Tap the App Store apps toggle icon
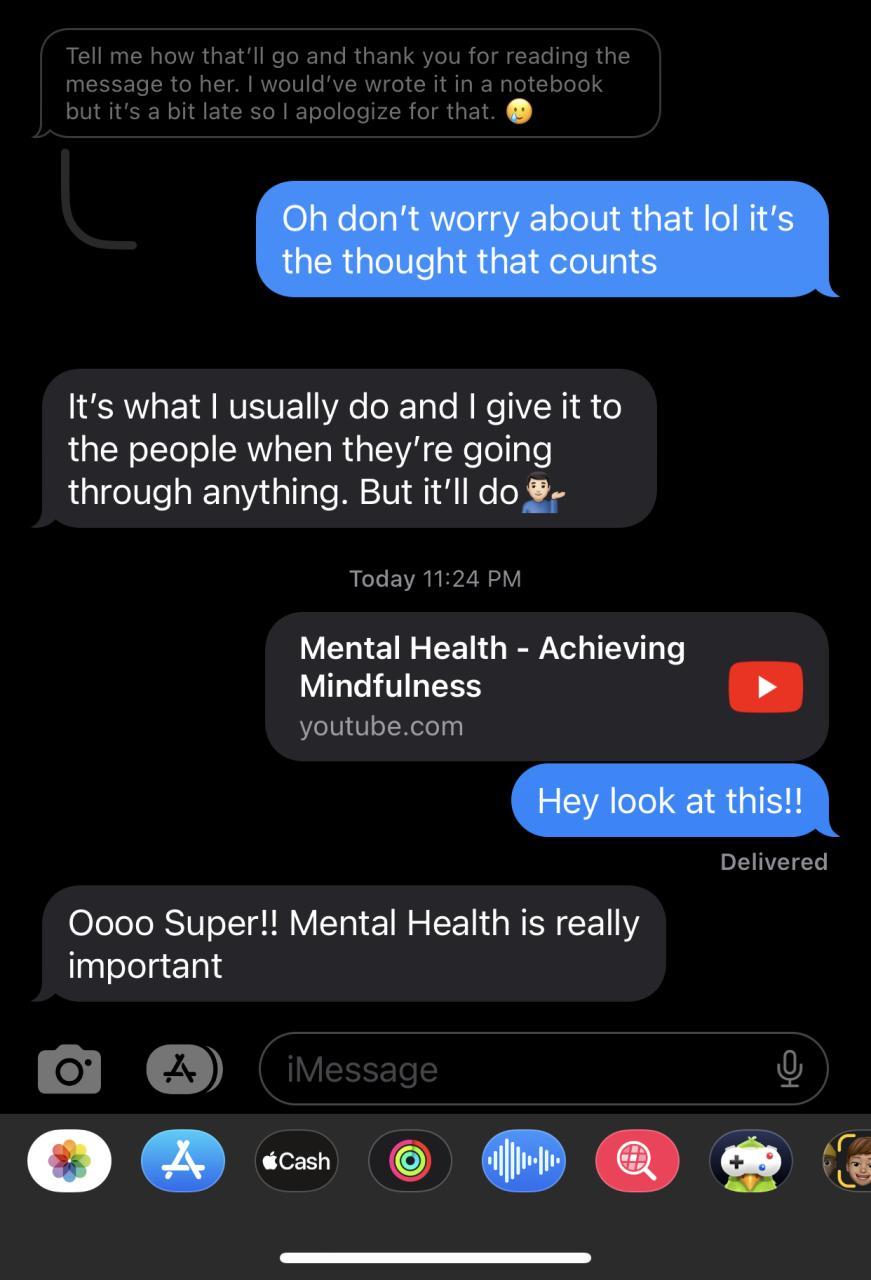Image resolution: width=871 pixels, height=1280 pixels. coord(183,1069)
